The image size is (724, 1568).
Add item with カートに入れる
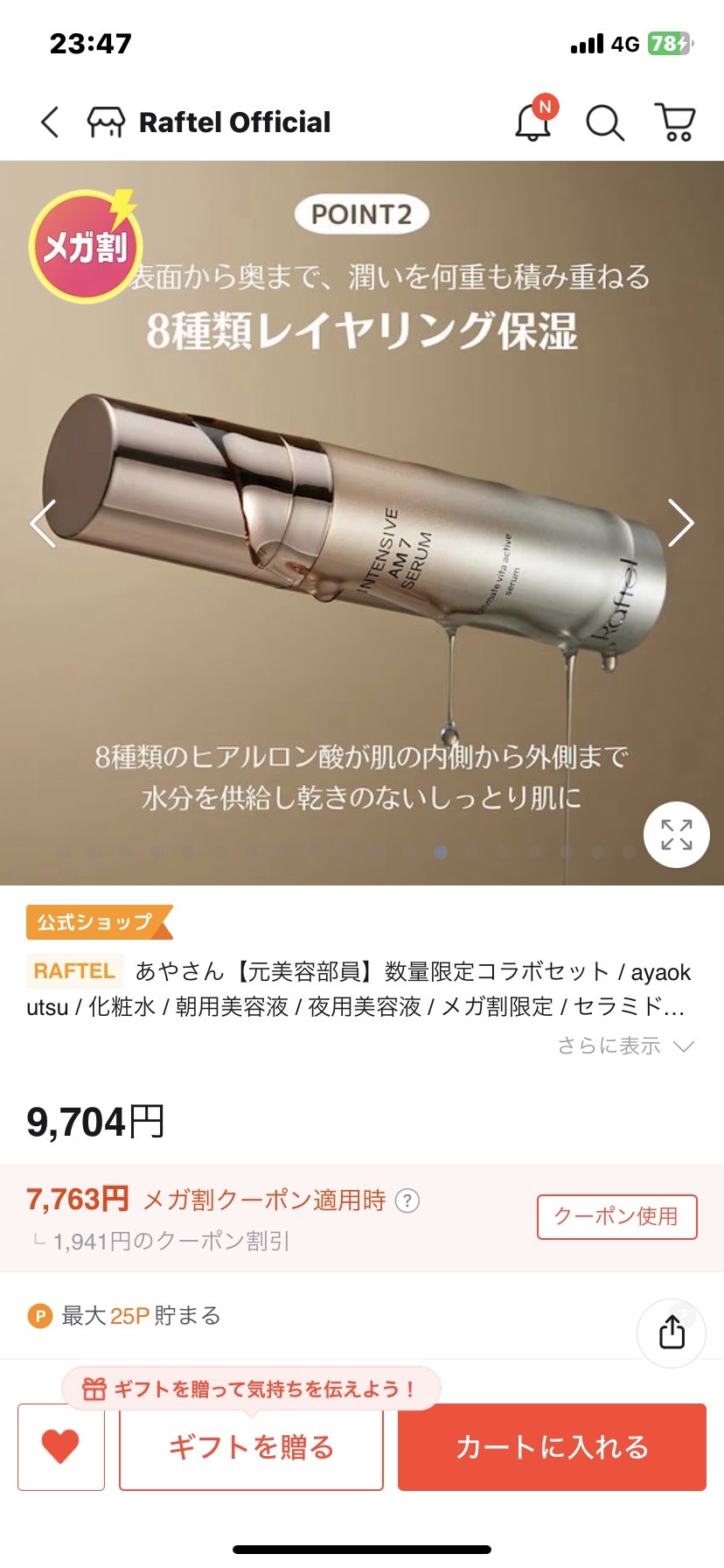pos(552,1446)
